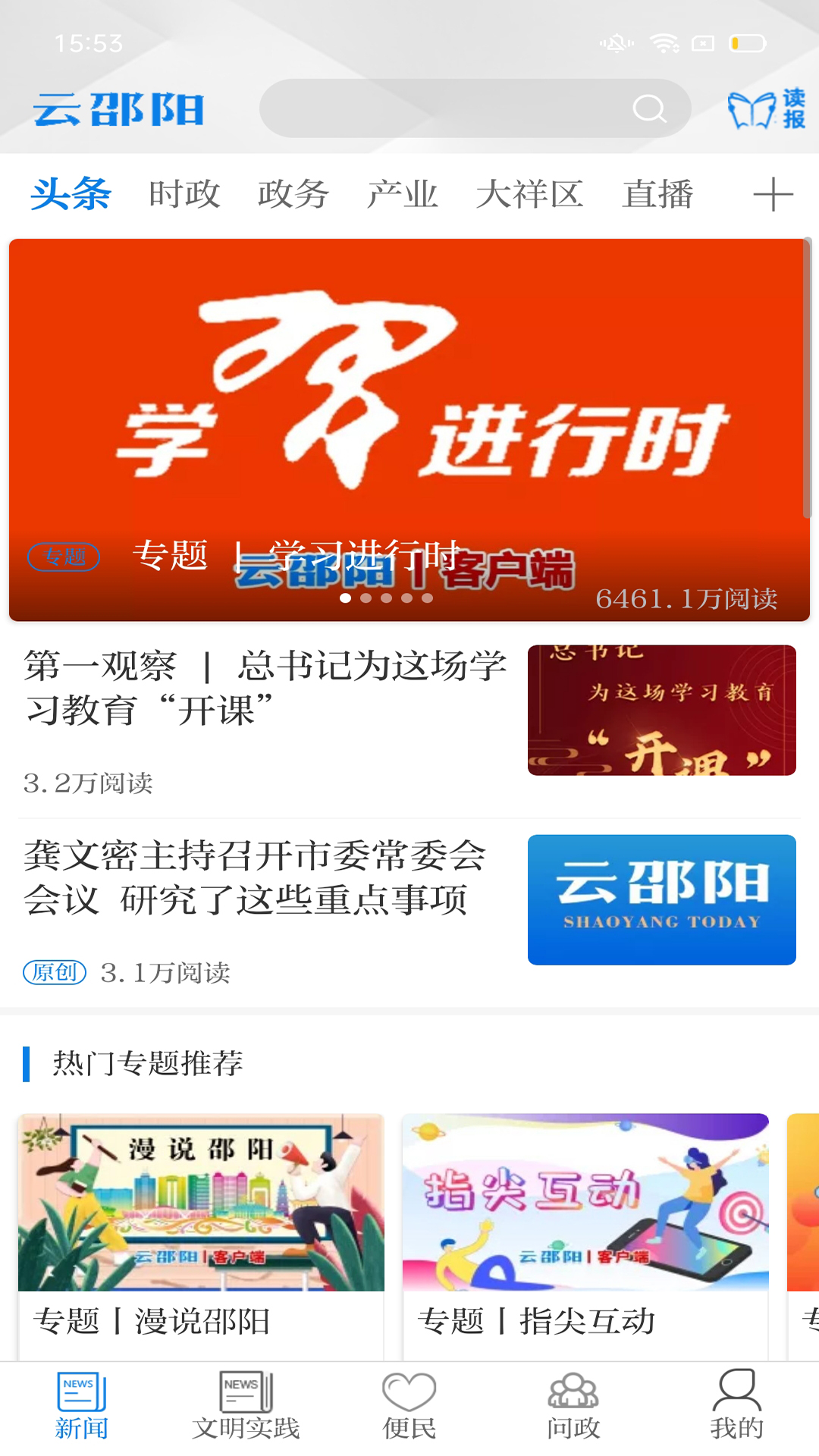Go to the 直播 tab
The image size is (819, 1456).
coord(658,194)
